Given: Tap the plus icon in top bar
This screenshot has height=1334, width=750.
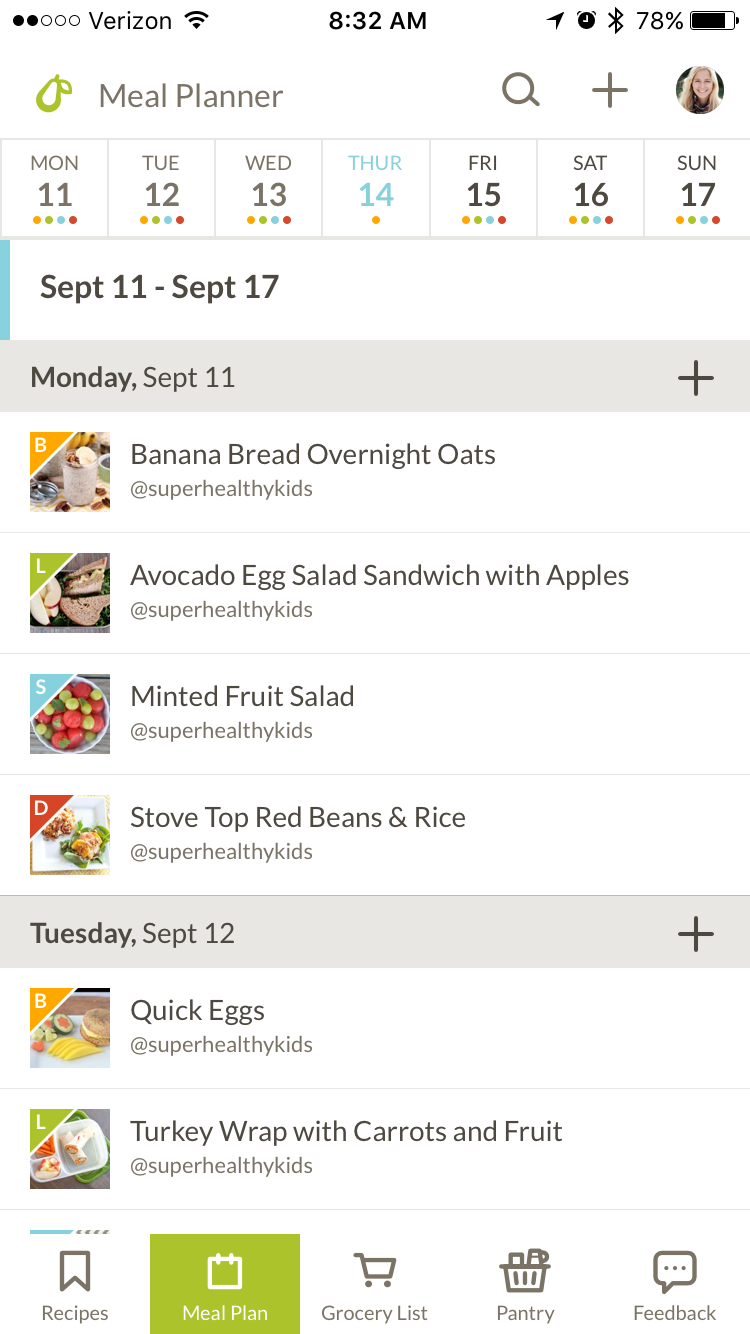Looking at the screenshot, I should tap(609, 91).
